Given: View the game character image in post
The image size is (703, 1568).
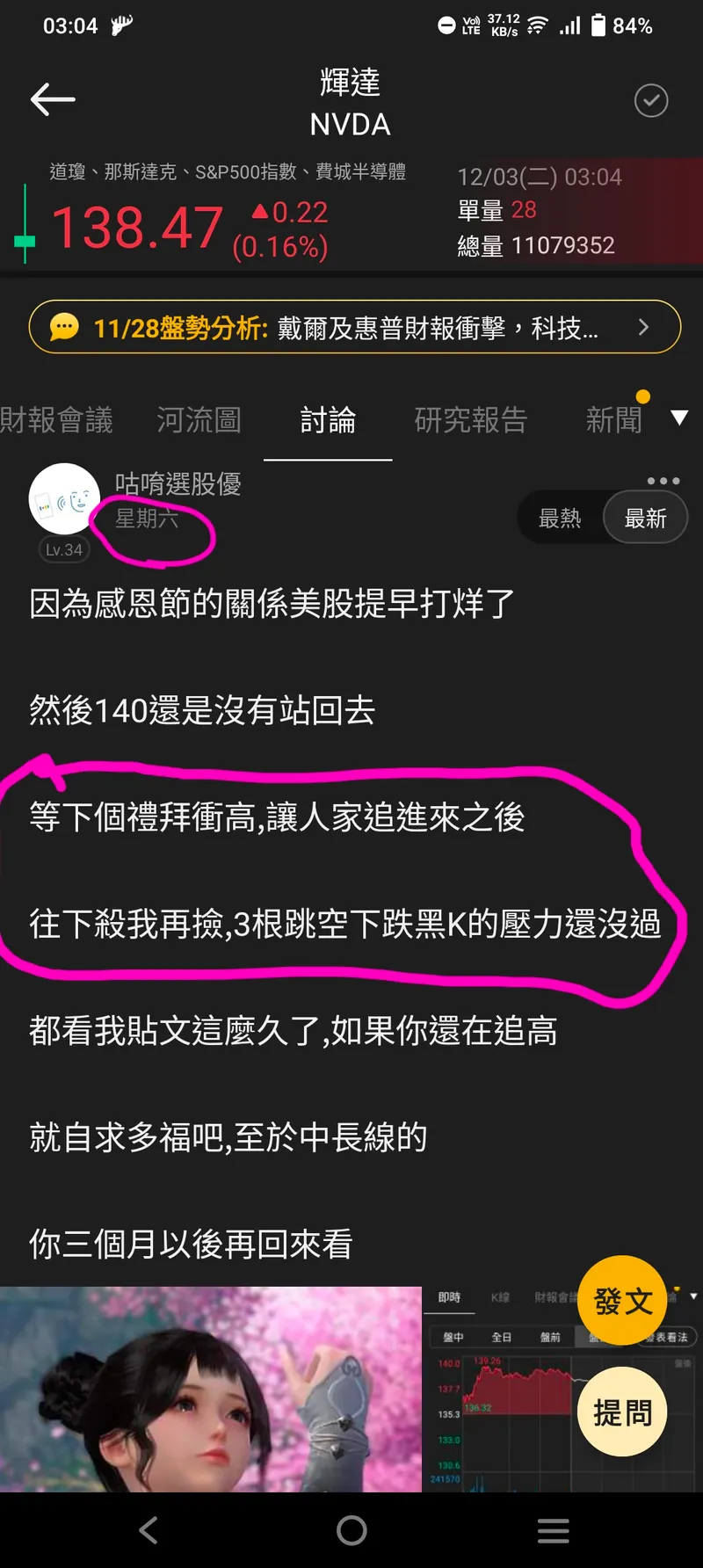Looking at the screenshot, I should [x=211, y=1389].
